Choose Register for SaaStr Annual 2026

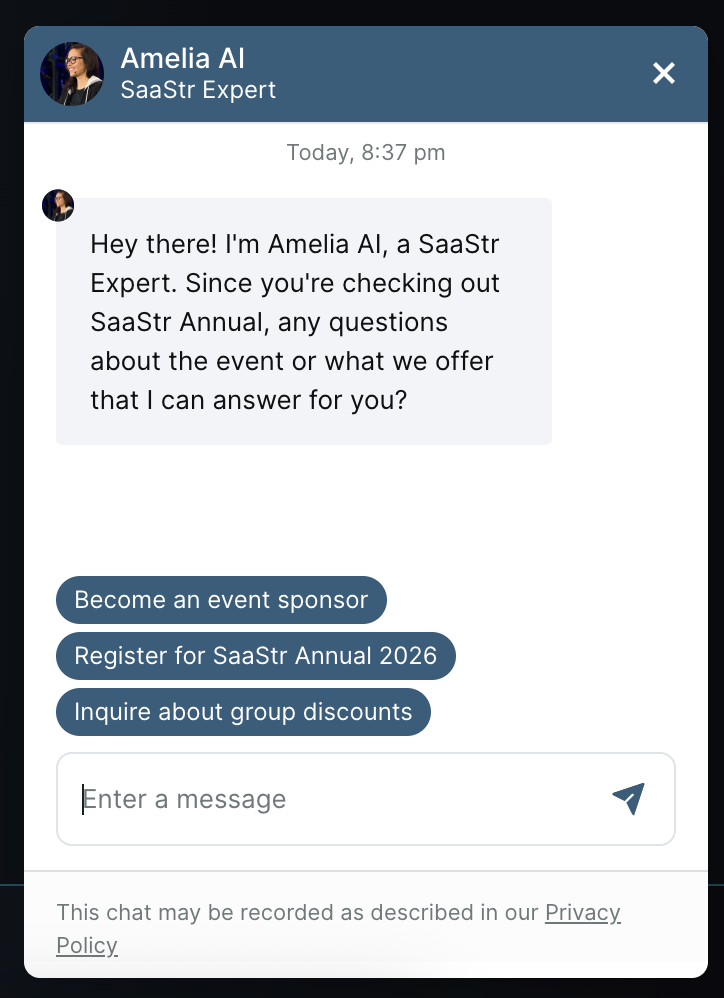coord(256,656)
